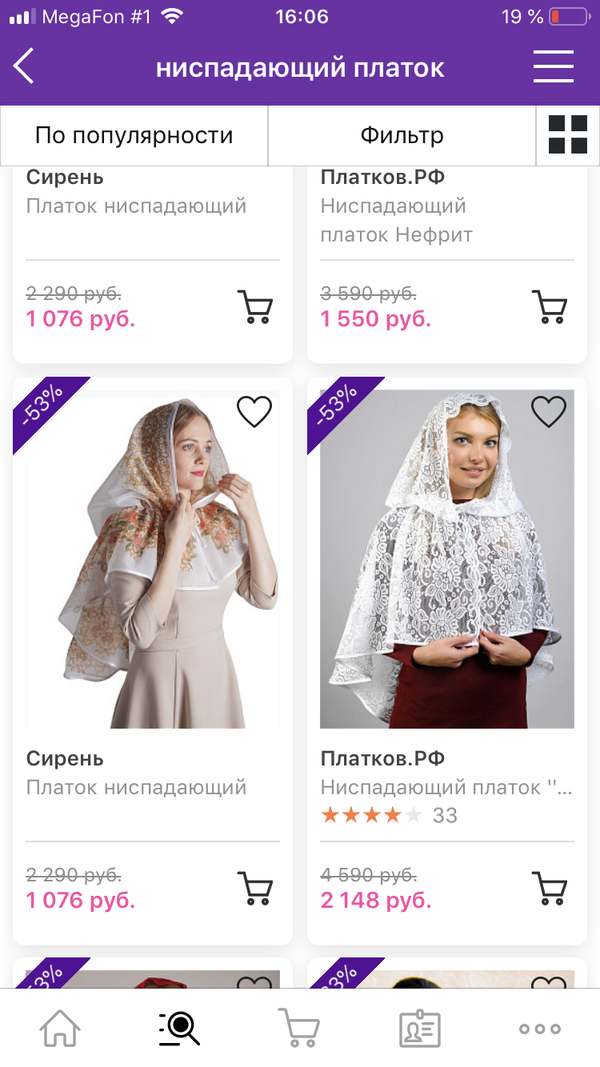The image size is (600, 1067).
Task: Add the 4 590 руб. lace scarf to favorites
Action: [x=548, y=411]
